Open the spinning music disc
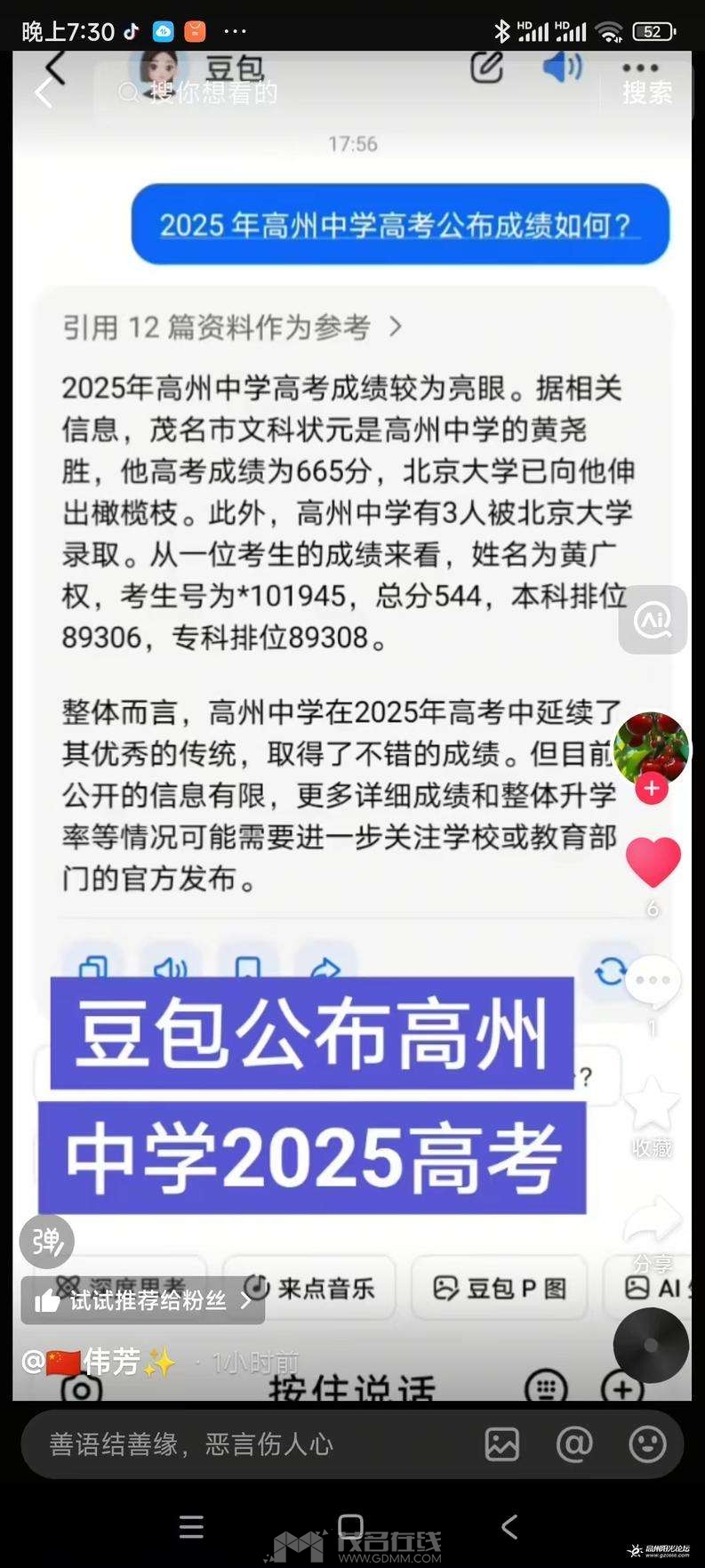The height and width of the screenshot is (1568, 705). click(x=650, y=1346)
